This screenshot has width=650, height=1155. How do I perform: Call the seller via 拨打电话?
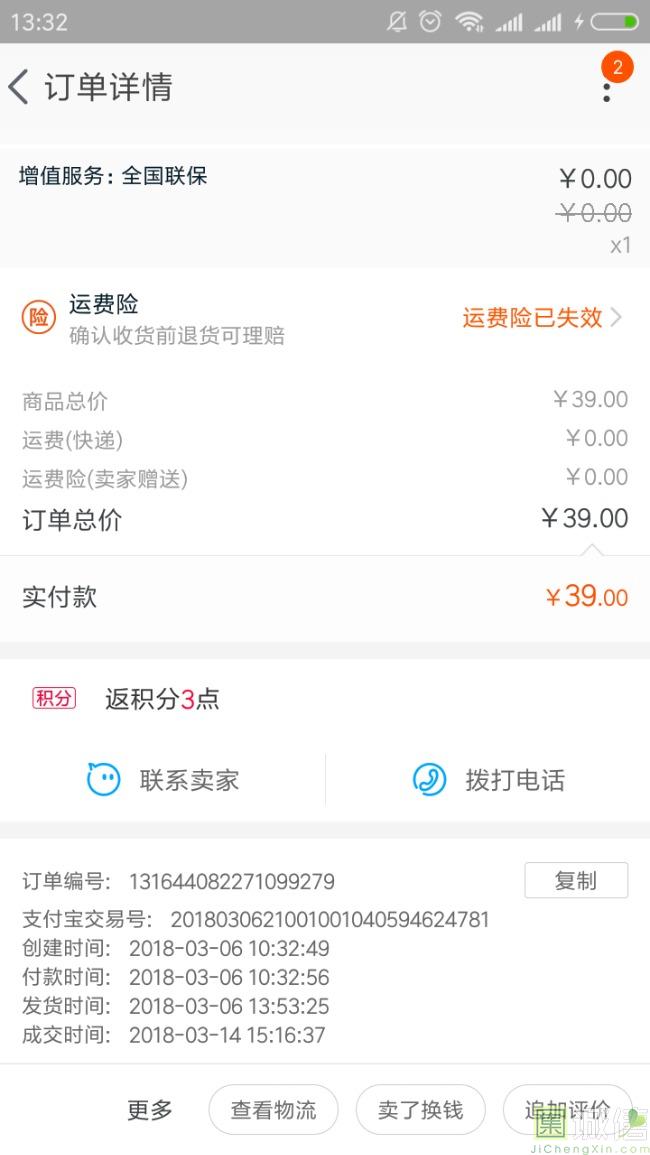coord(488,780)
